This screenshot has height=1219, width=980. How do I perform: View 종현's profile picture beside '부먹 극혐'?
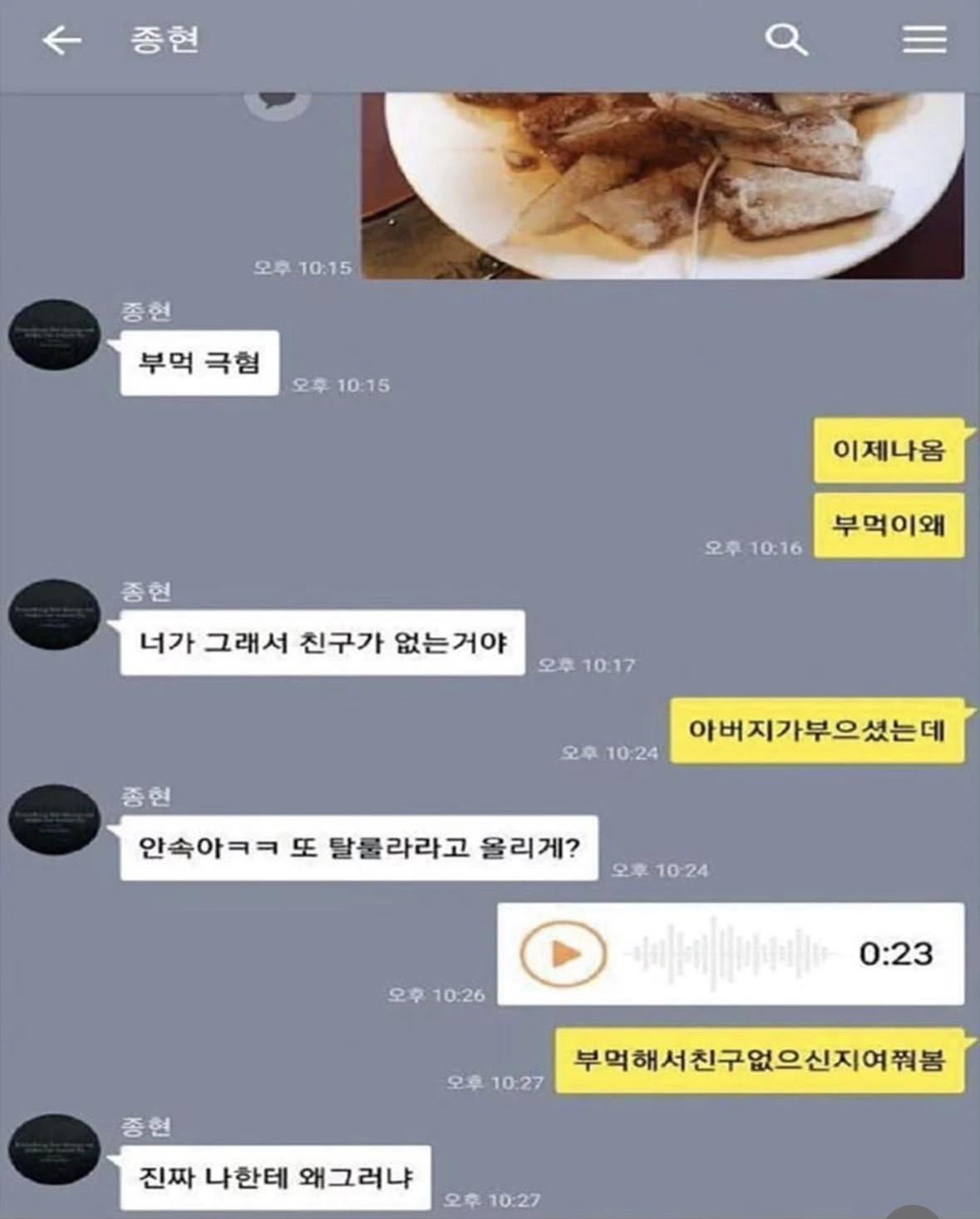point(55,335)
